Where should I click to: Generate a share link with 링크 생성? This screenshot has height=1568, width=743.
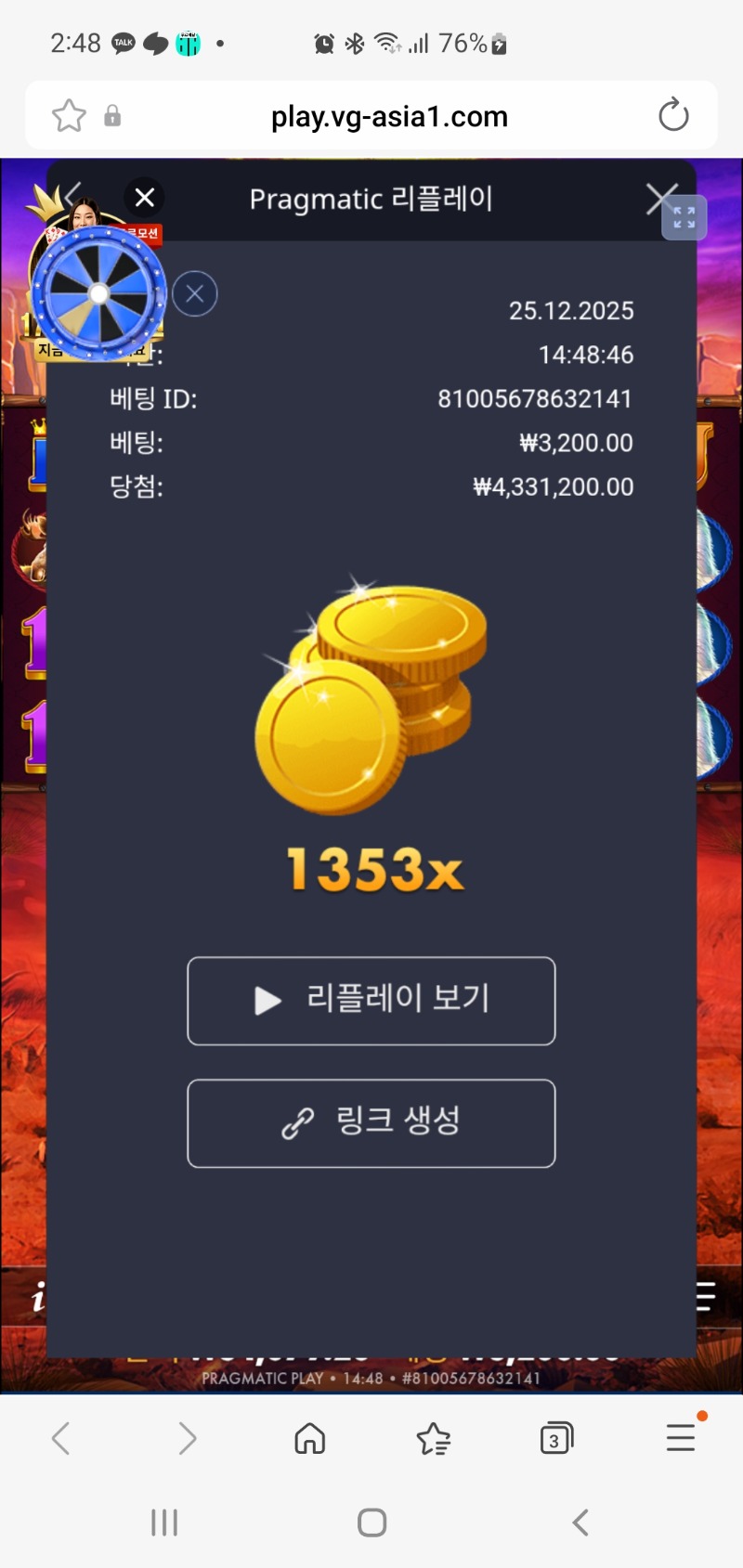[x=371, y=1122]
